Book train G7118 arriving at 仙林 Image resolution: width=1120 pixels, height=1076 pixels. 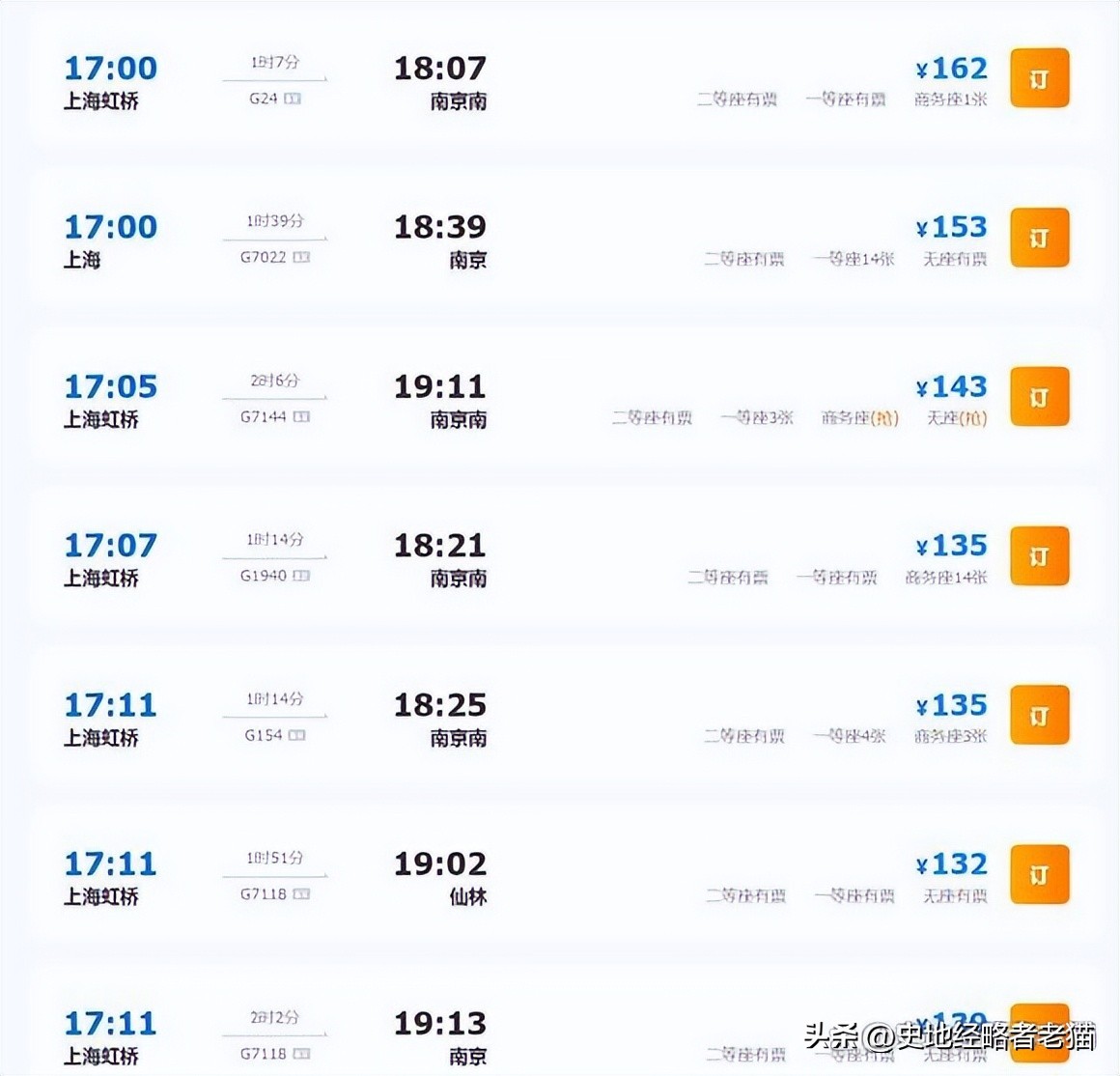point(1039,875)
